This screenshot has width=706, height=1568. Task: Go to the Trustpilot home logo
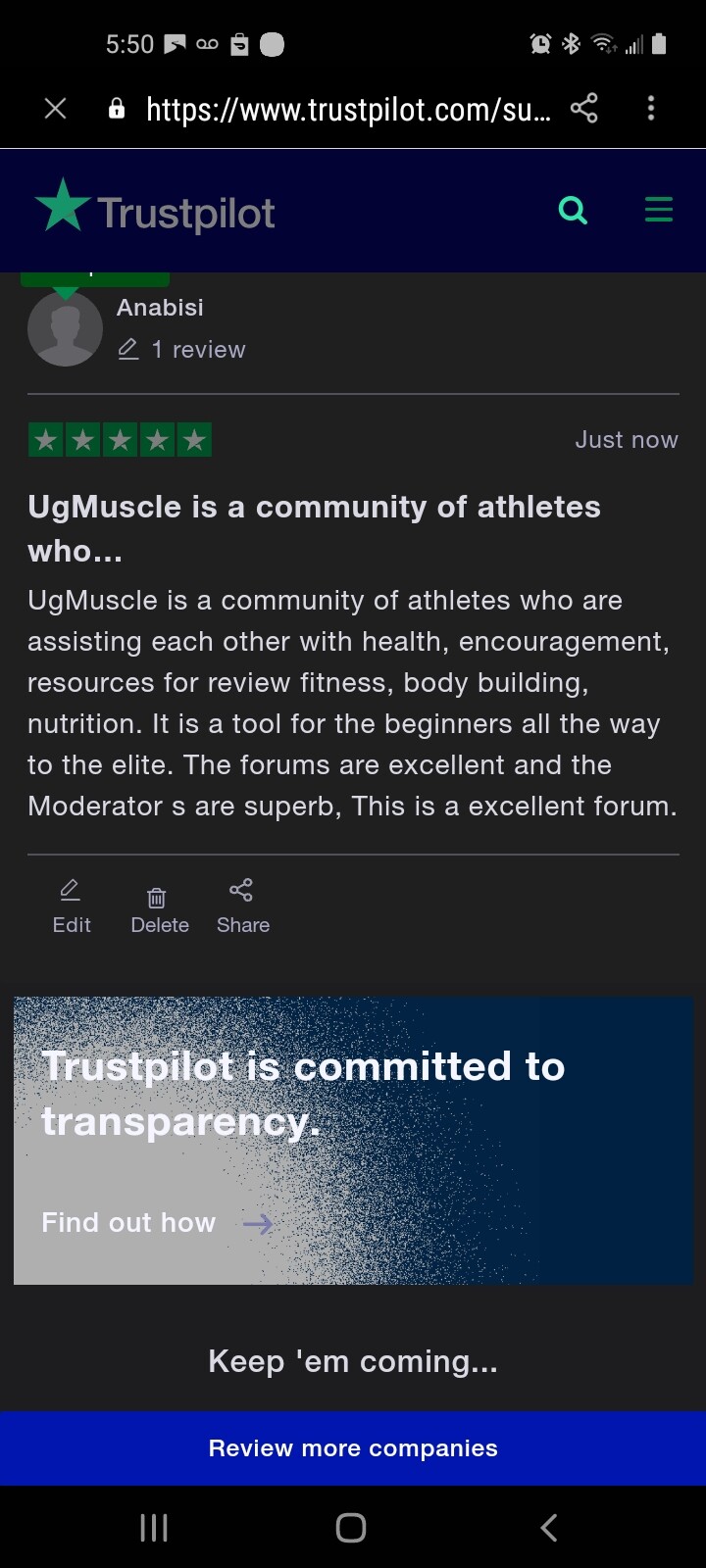tap(155, 210)
